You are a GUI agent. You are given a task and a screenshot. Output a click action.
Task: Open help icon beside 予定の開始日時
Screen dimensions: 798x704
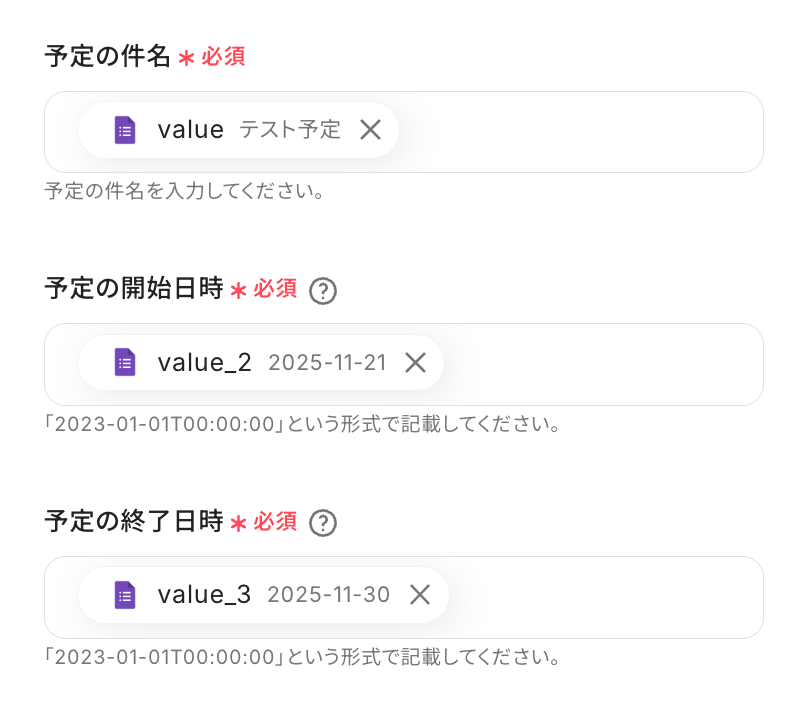(323, 291)
